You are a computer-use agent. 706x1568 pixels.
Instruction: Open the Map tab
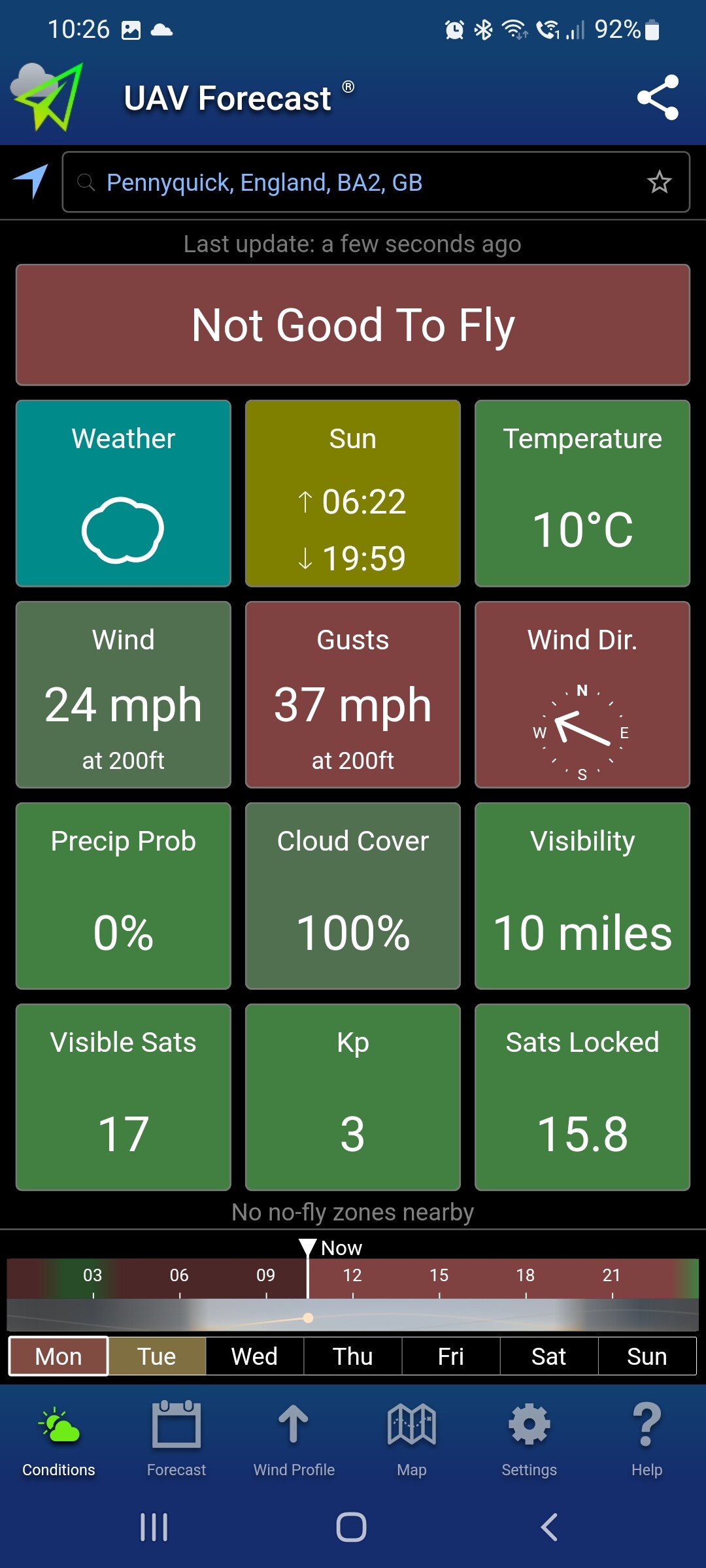click(x=412, y=1439)
